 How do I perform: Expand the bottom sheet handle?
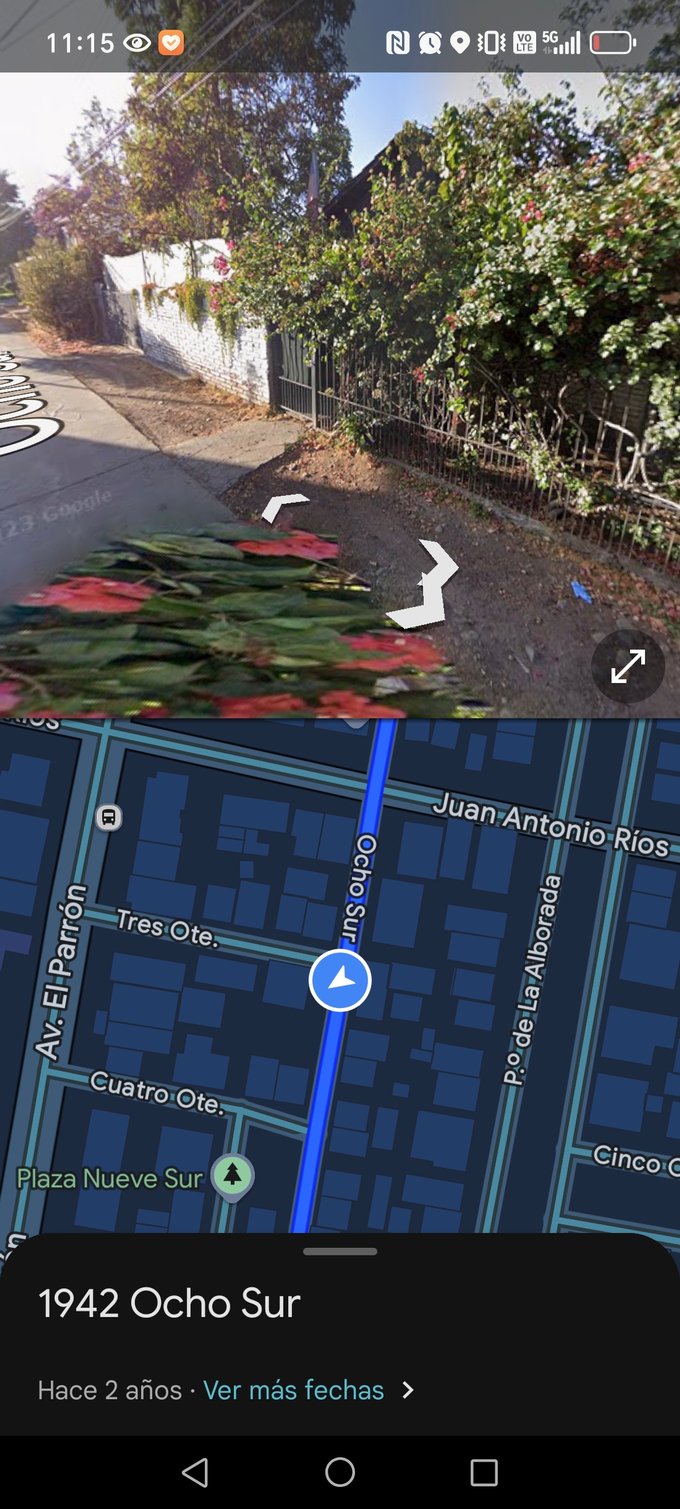(x=340, y=1251)
